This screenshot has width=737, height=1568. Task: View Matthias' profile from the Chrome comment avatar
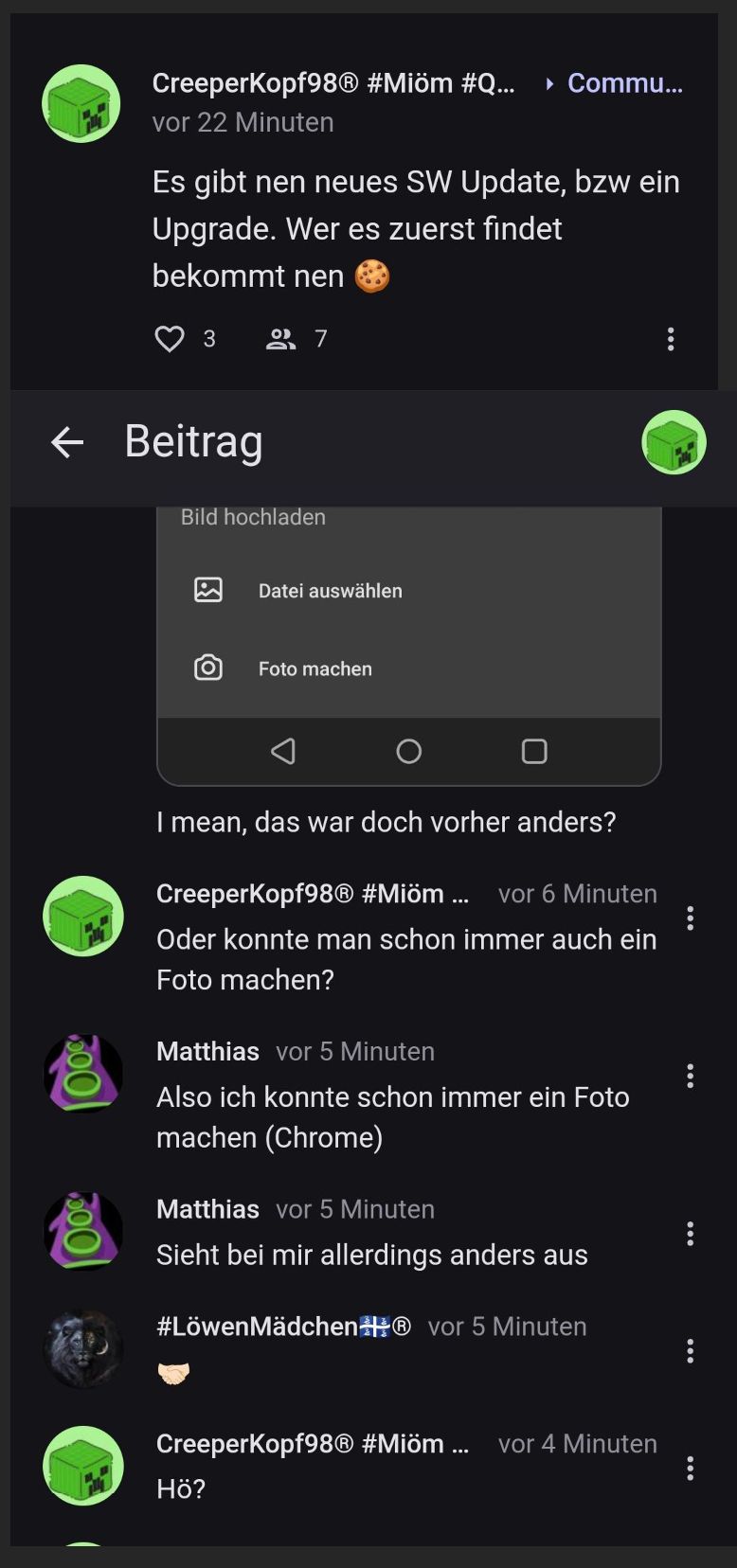(x=83, y=1073)
